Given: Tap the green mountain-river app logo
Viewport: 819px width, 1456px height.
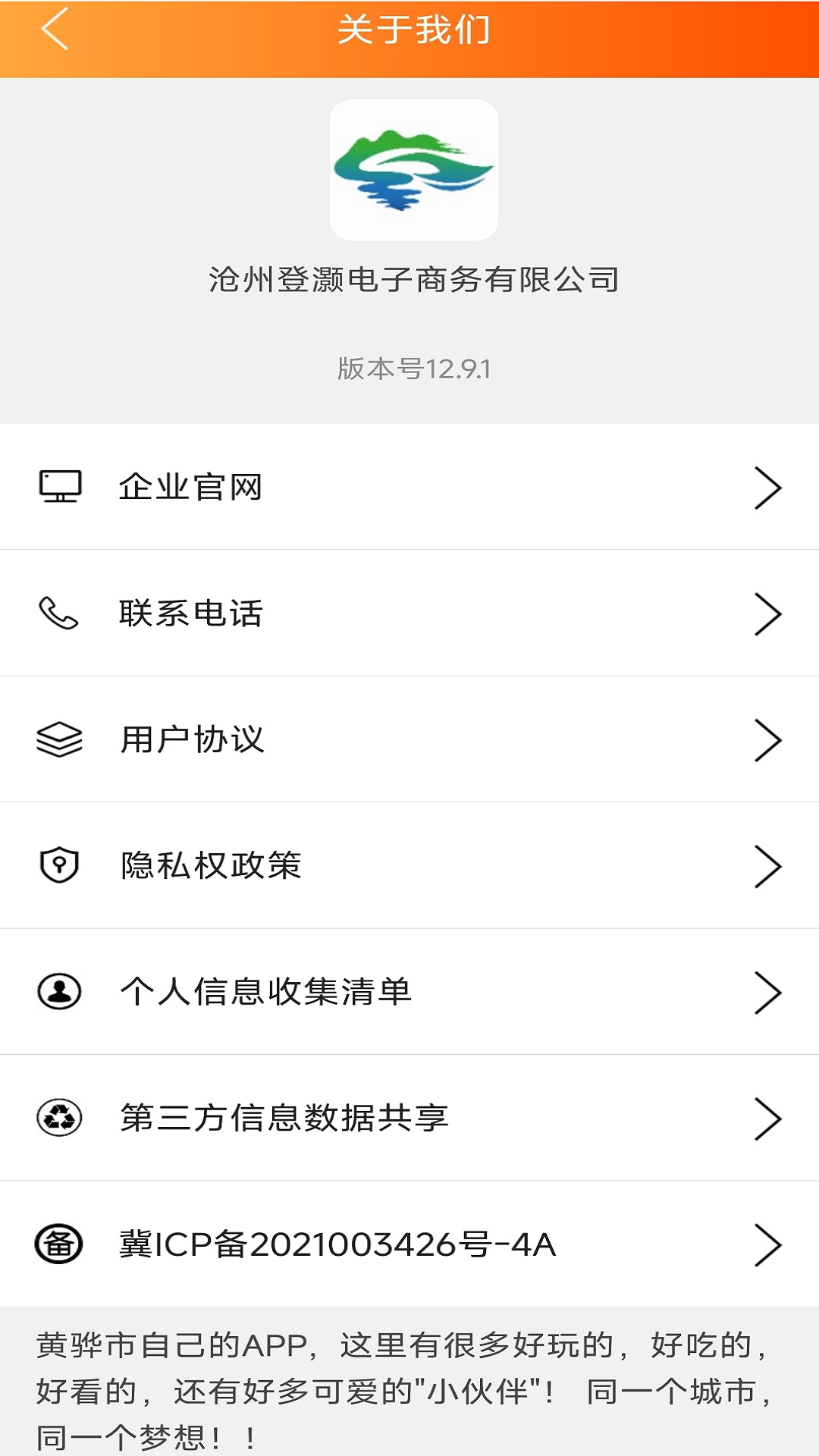Looking at the screenshot, I should (413, 171).
